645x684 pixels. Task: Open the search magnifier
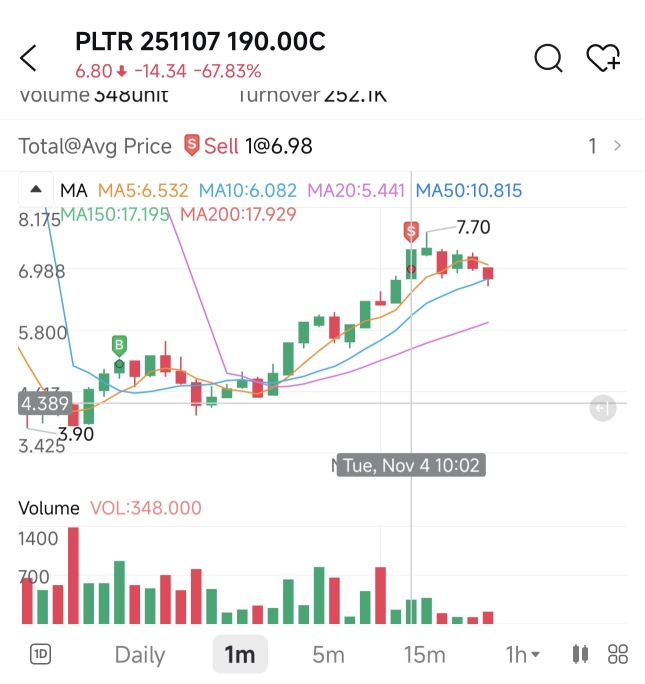pos(548,58)
